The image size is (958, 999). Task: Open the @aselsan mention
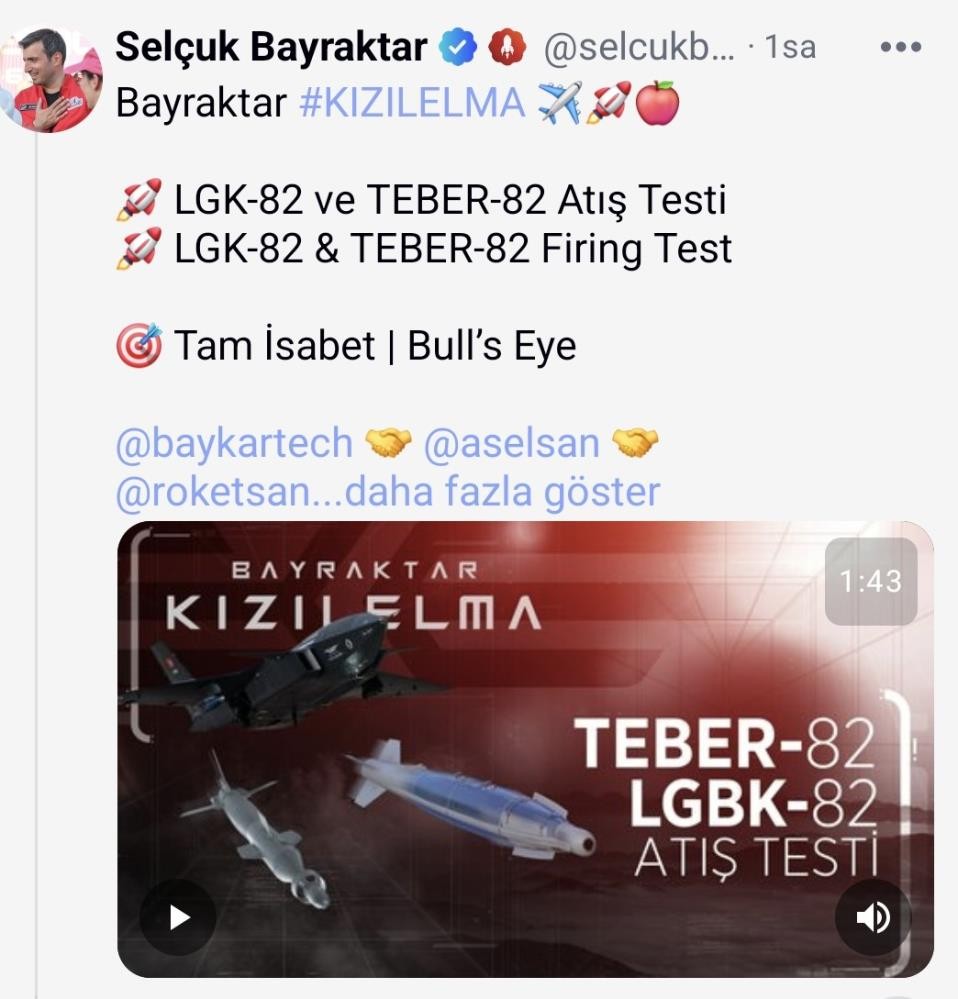[511, 444]
